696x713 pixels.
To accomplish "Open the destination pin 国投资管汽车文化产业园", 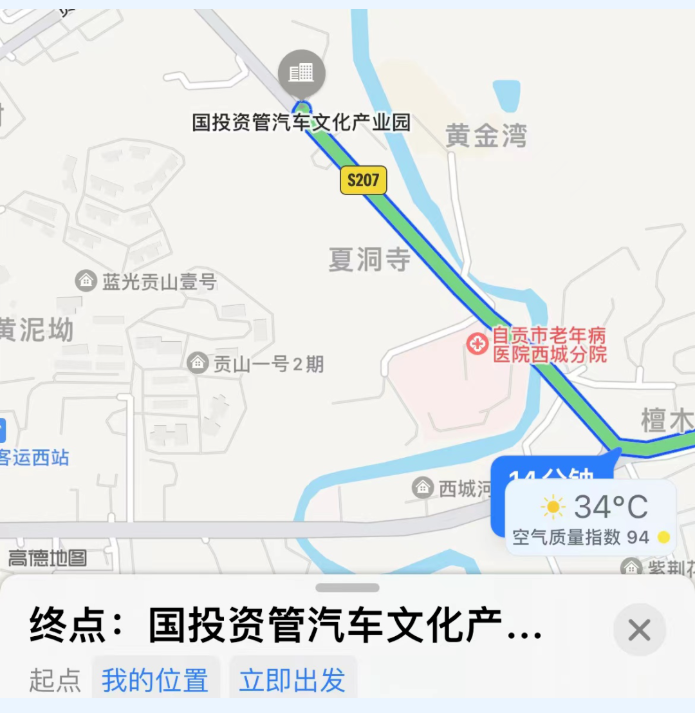I will [301, 73].
